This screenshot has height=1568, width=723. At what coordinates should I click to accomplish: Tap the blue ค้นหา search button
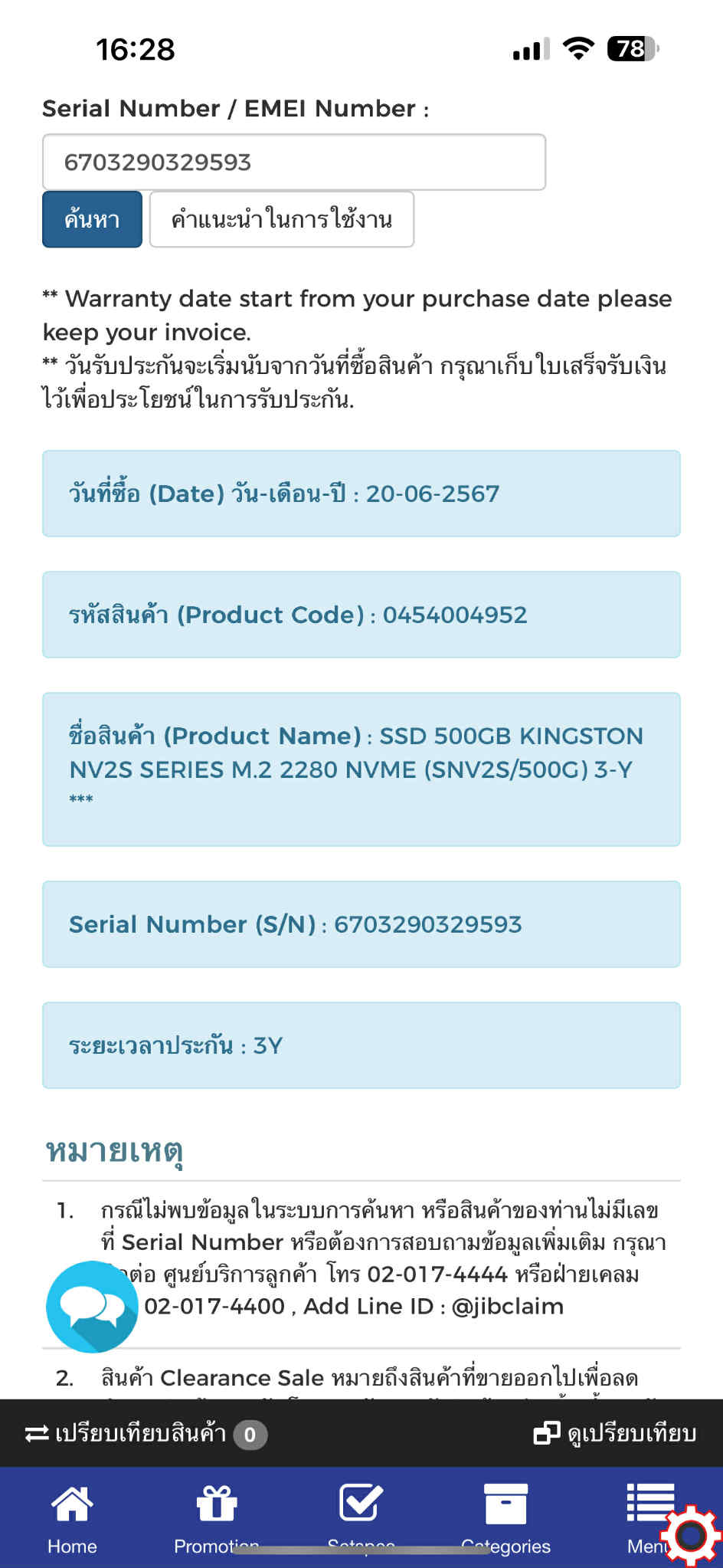pos(92,219)
